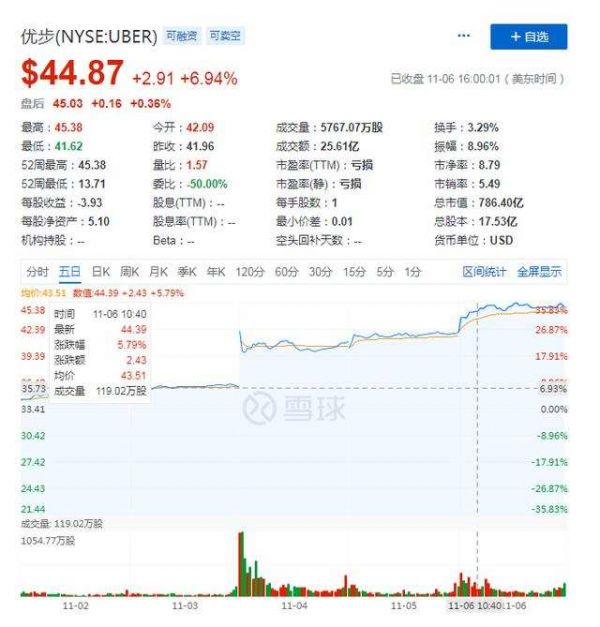Select the 年K yearly chart
The height and width of the screenshot is (627, 600).
click(216, 271)
